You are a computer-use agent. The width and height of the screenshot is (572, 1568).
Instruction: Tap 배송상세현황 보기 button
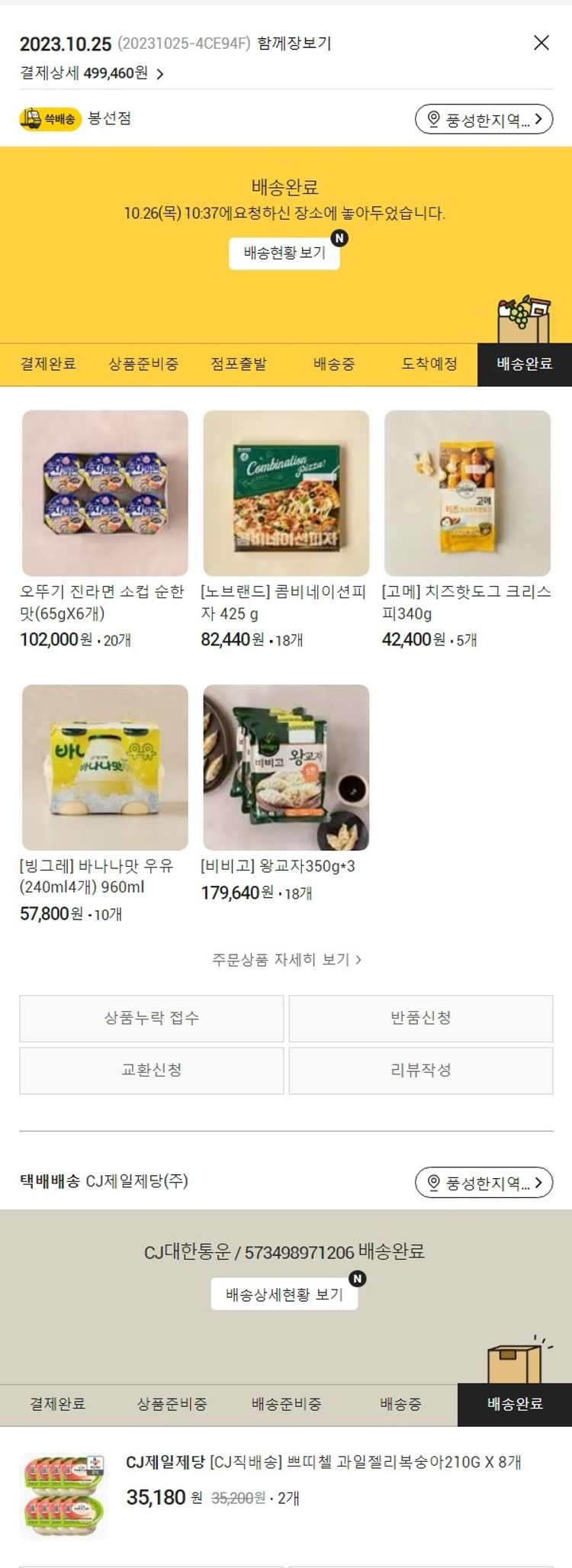click(284, 1294)
